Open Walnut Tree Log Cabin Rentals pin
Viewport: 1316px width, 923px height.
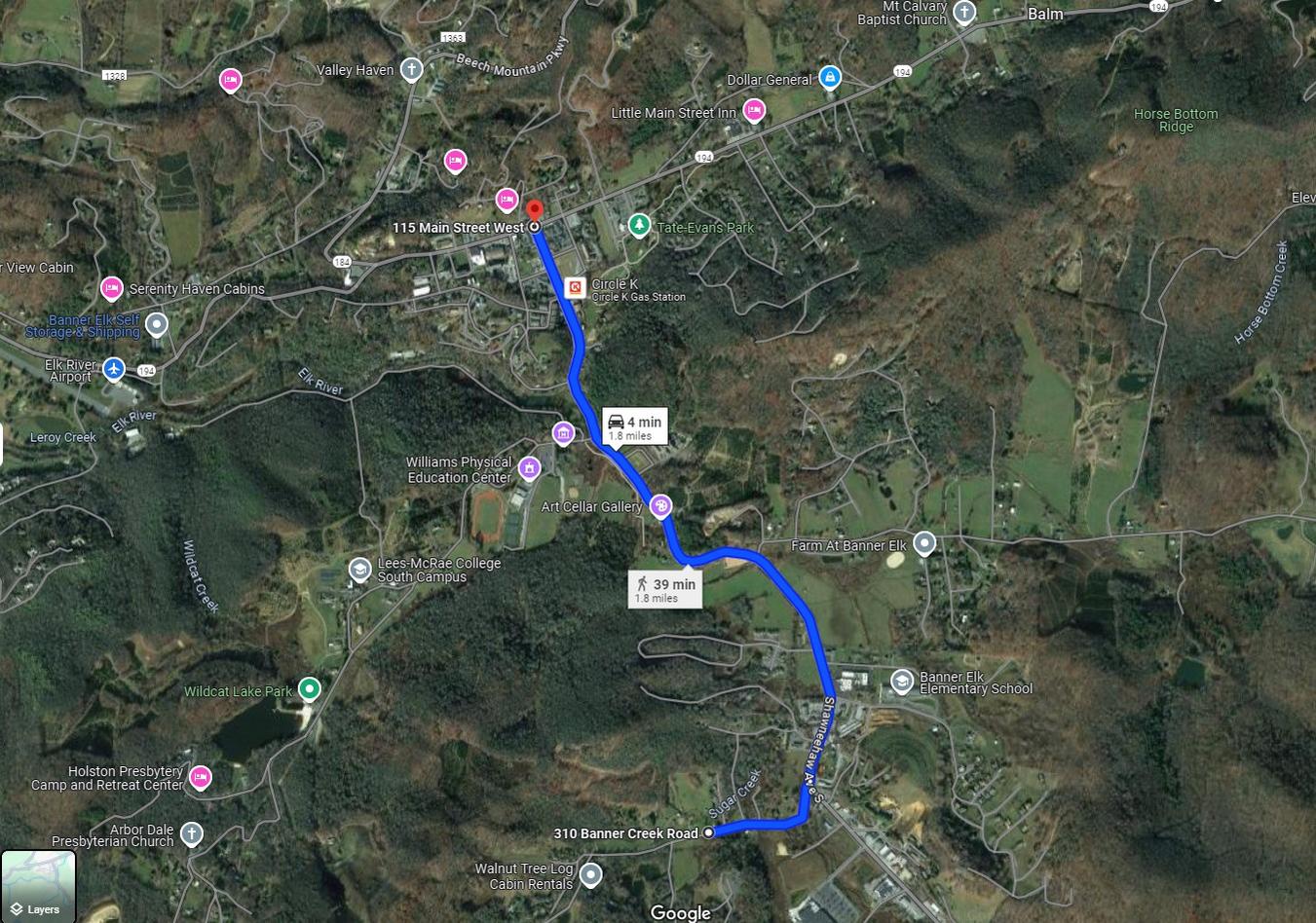tap(590, 874)
